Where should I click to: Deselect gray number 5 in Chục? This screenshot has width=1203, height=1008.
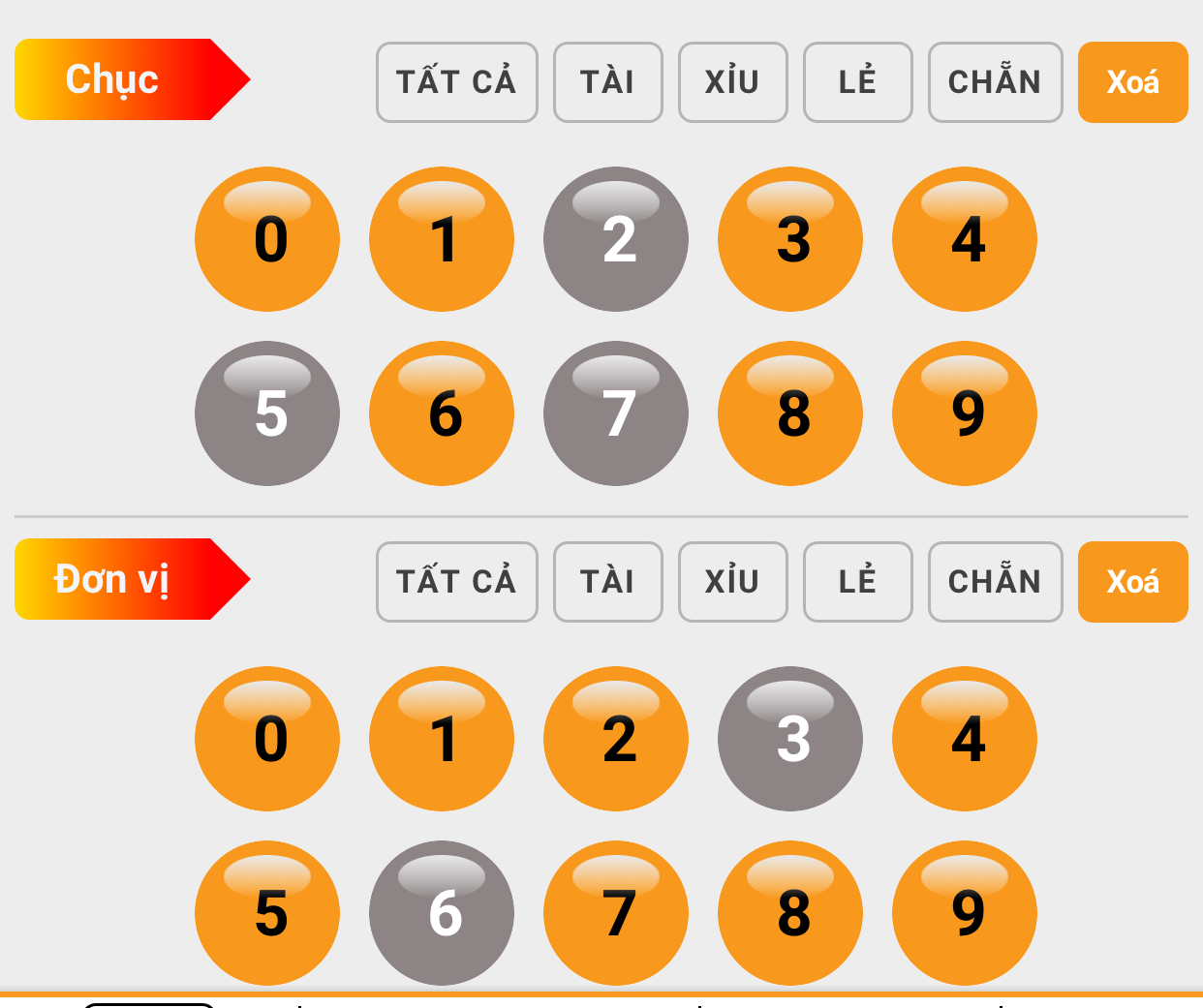[x=267, y=413]
